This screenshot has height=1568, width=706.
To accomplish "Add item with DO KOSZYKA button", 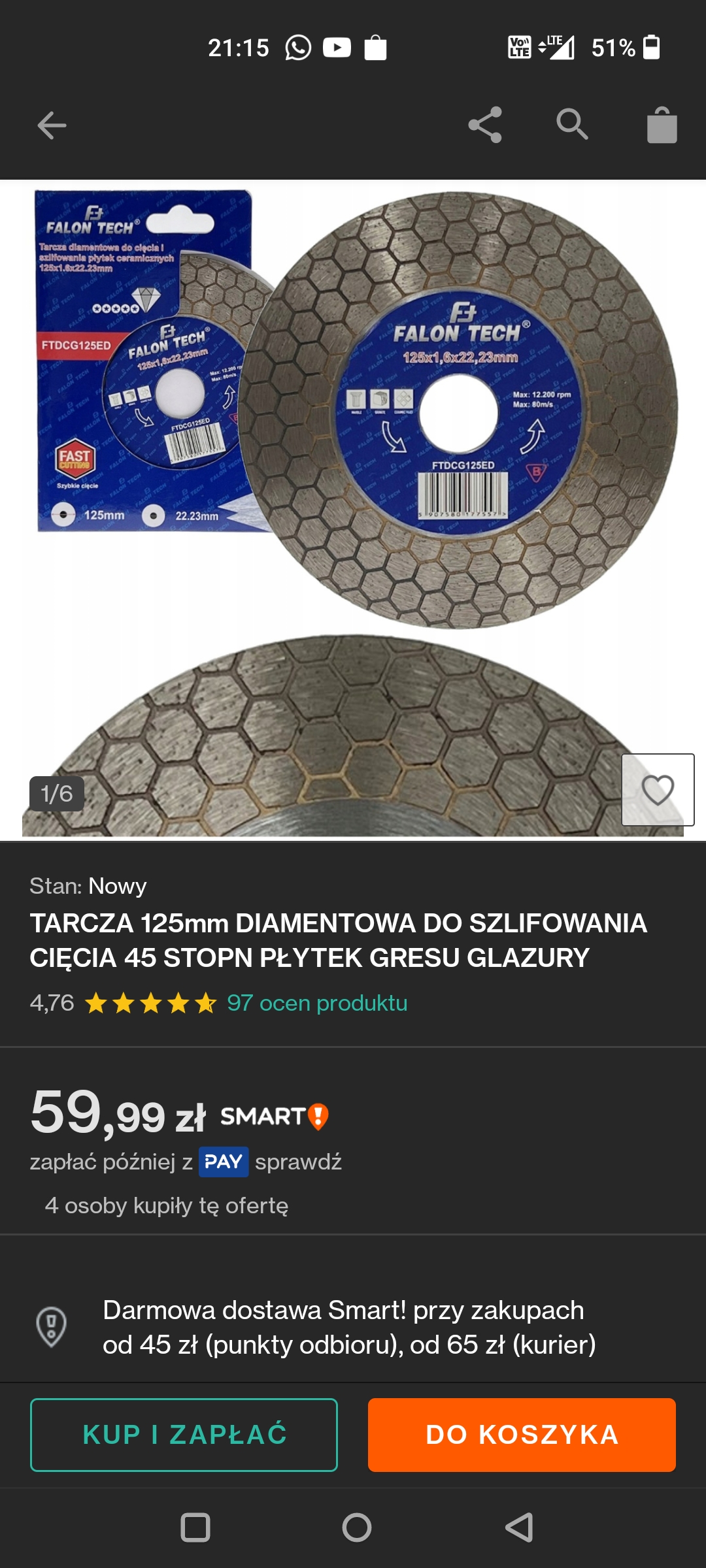I will tap(522, 1435).
